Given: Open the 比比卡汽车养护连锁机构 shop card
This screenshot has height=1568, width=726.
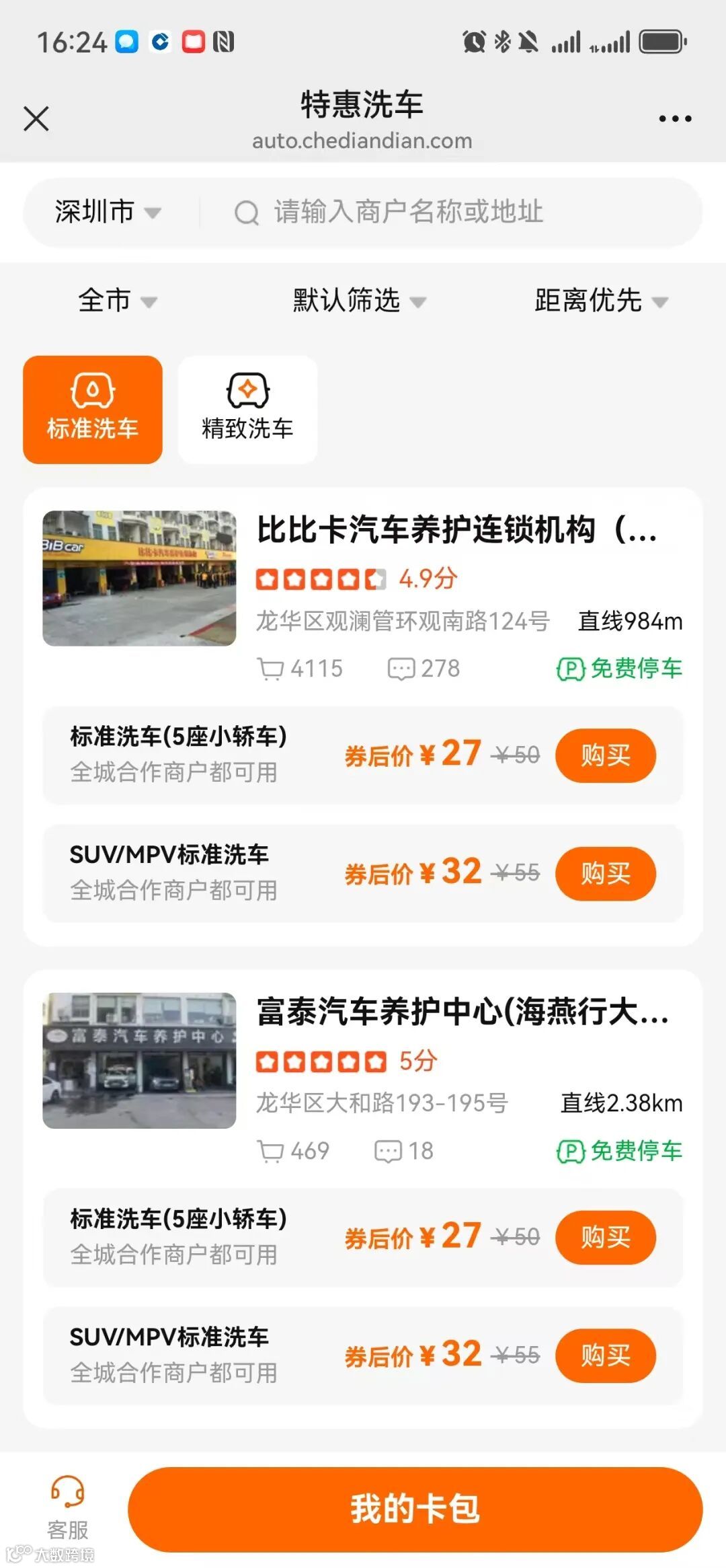Looking at the screenshot, I should point(456,530).
